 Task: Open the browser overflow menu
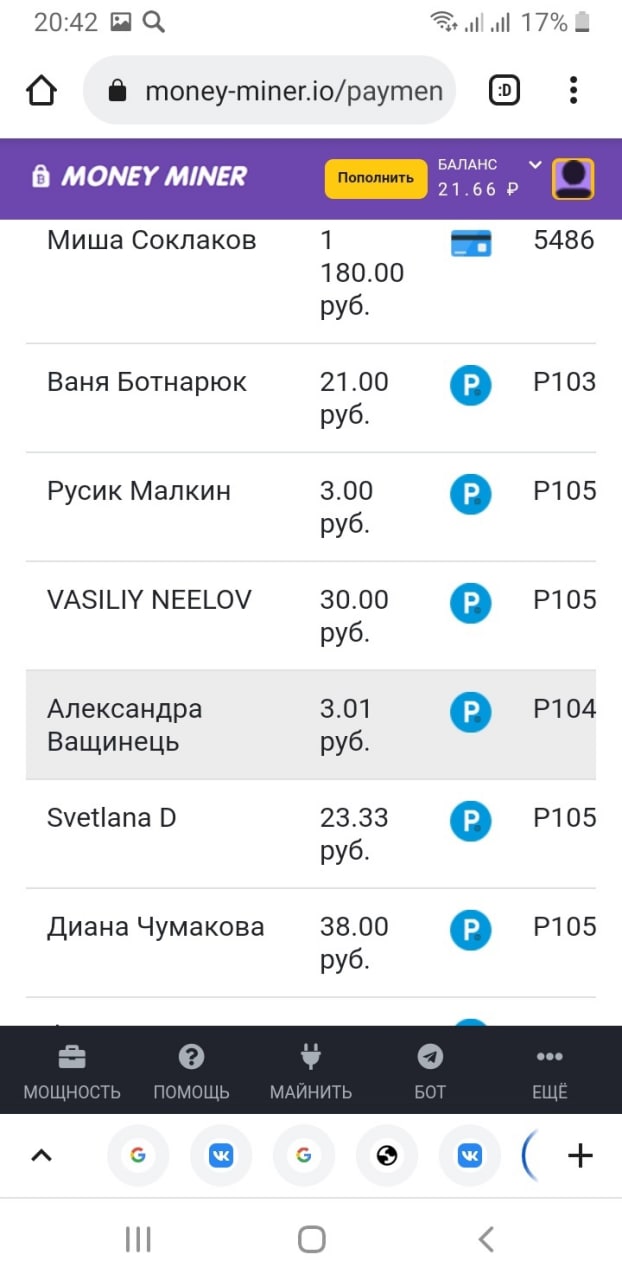[573, 92]
